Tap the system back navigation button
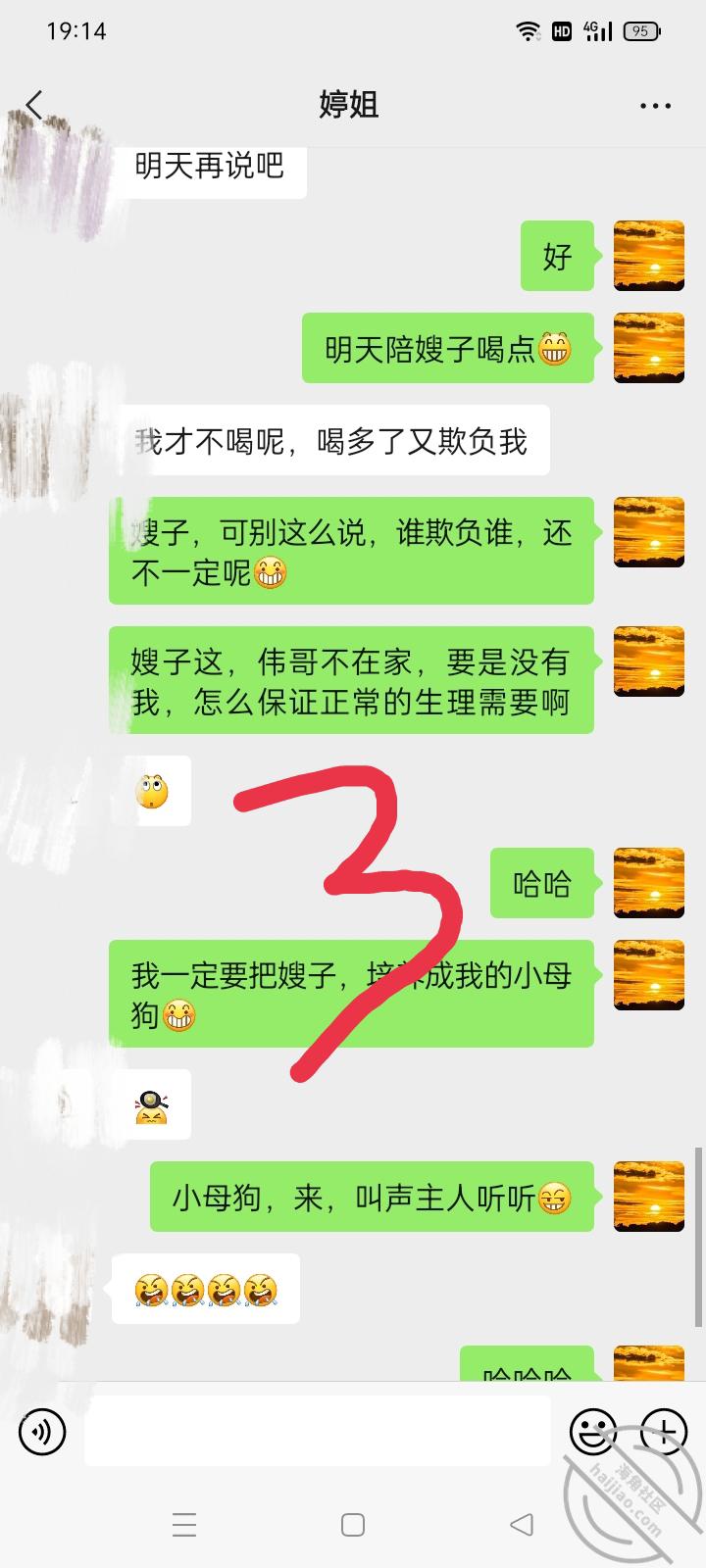Image resolution: width=706 pixels, height=1568 pixels. 522,1524
